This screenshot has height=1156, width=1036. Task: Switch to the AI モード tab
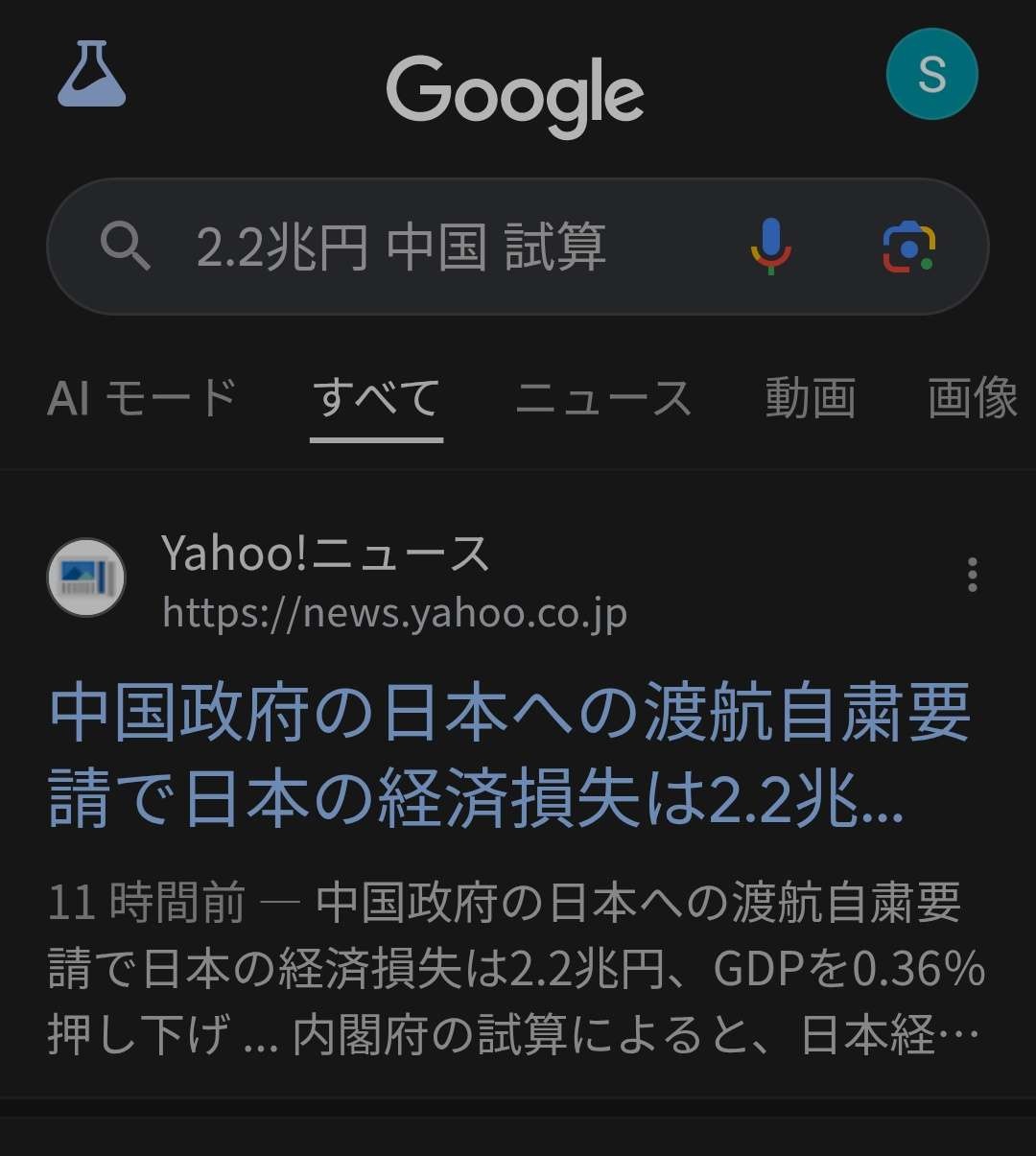pyautogui.click(x=142, y=398)
